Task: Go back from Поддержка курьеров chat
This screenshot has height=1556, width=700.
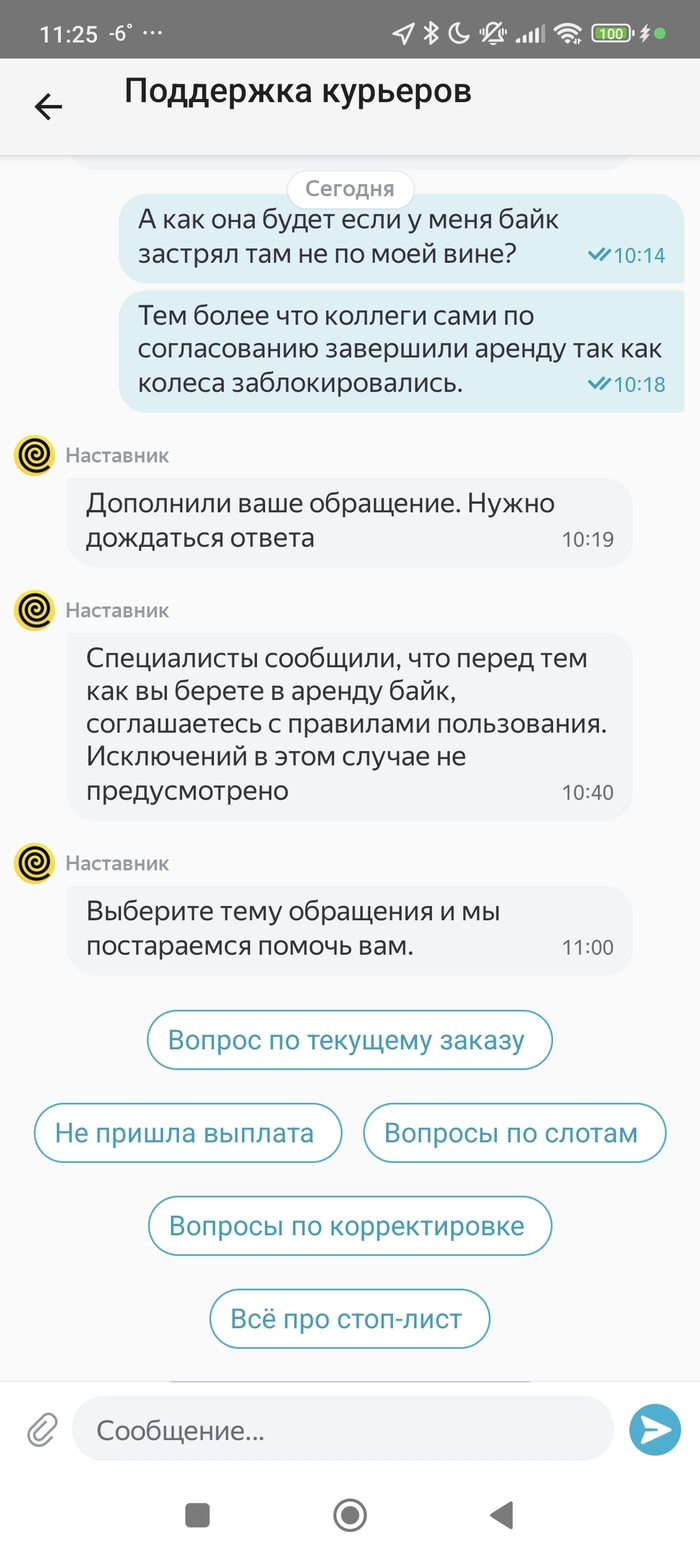Action: click(x=48, y=106)
